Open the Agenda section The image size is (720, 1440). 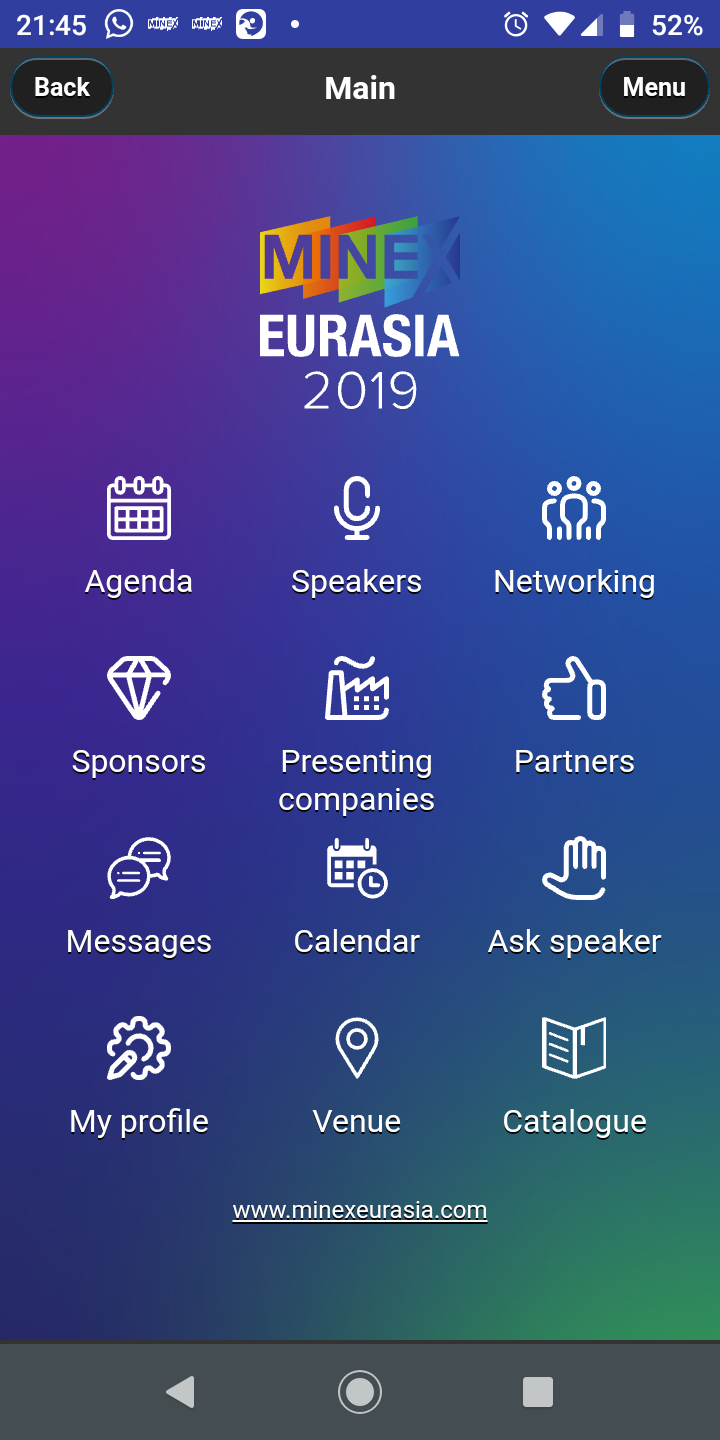point(139,537)
